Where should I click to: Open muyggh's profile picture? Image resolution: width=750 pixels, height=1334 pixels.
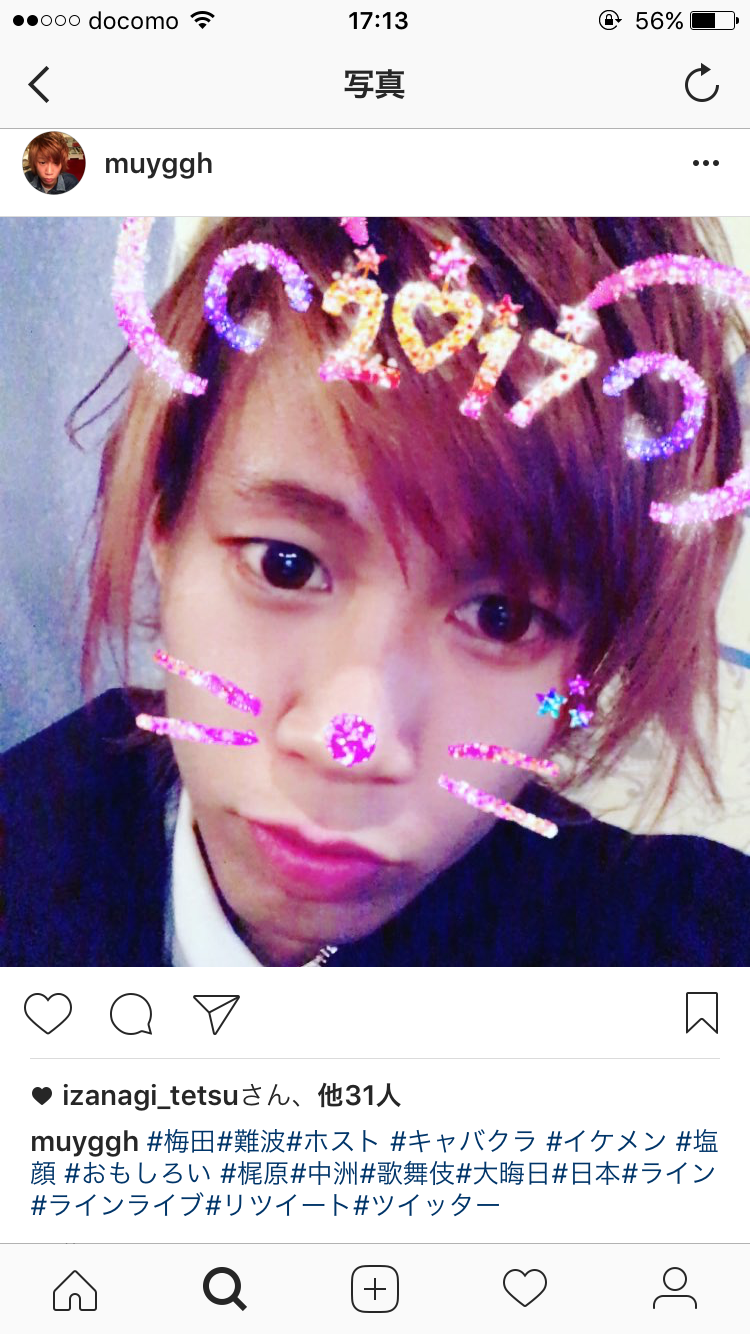(54, 163)
